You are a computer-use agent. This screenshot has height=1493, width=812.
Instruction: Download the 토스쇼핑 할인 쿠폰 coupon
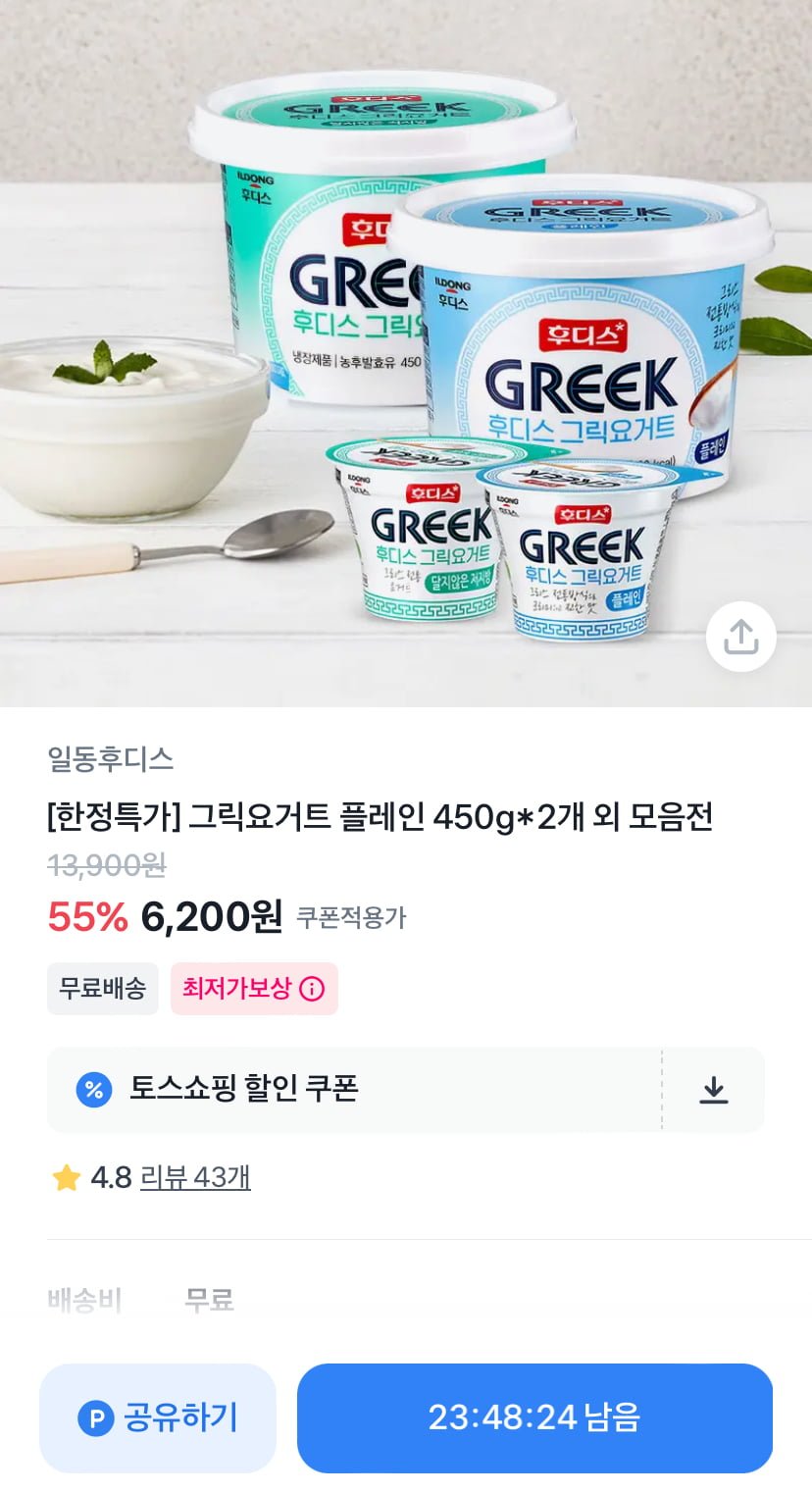point(713,1090)
